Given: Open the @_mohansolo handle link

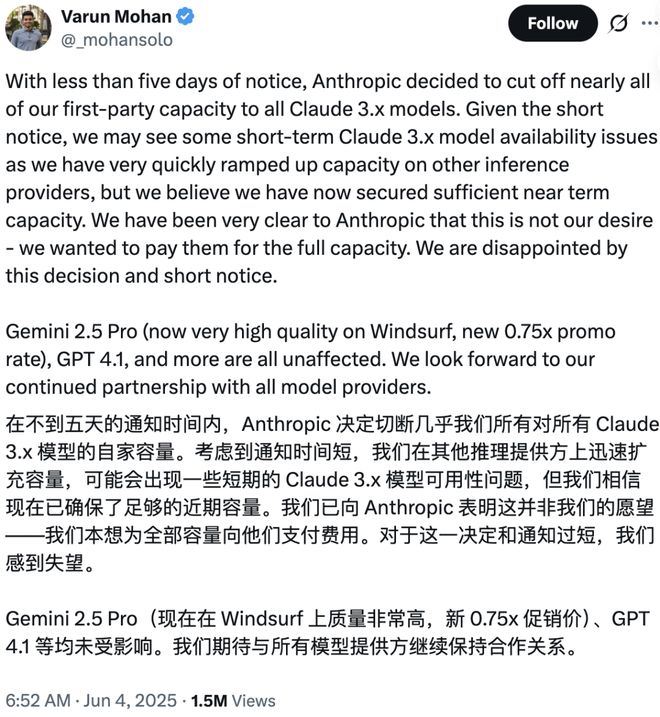Looking at the screenshot, I should tap(117, 40).
